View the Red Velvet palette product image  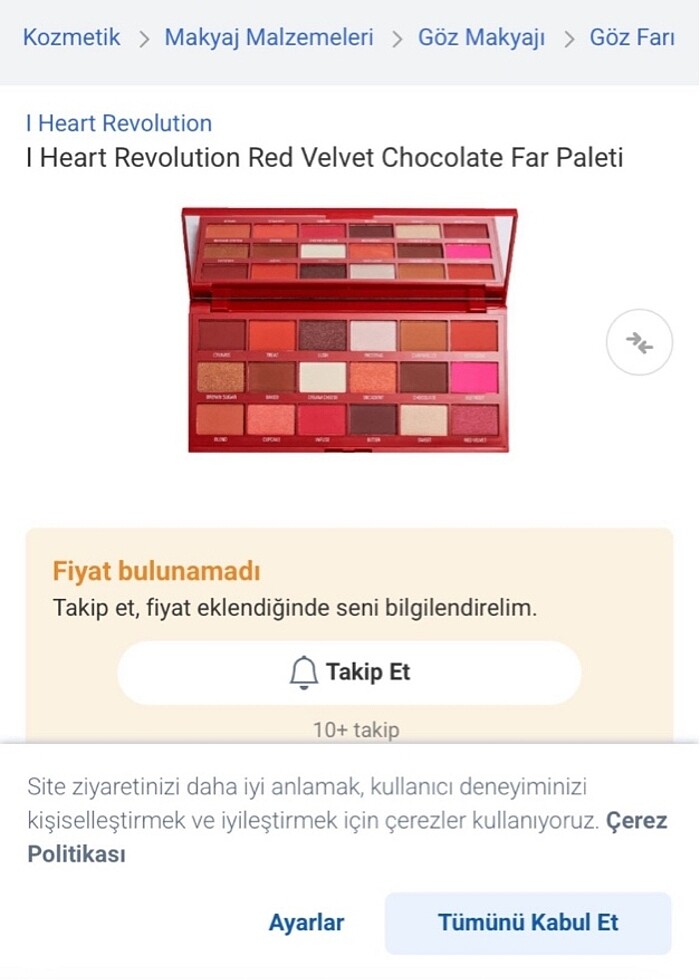[x=349, y=329]
